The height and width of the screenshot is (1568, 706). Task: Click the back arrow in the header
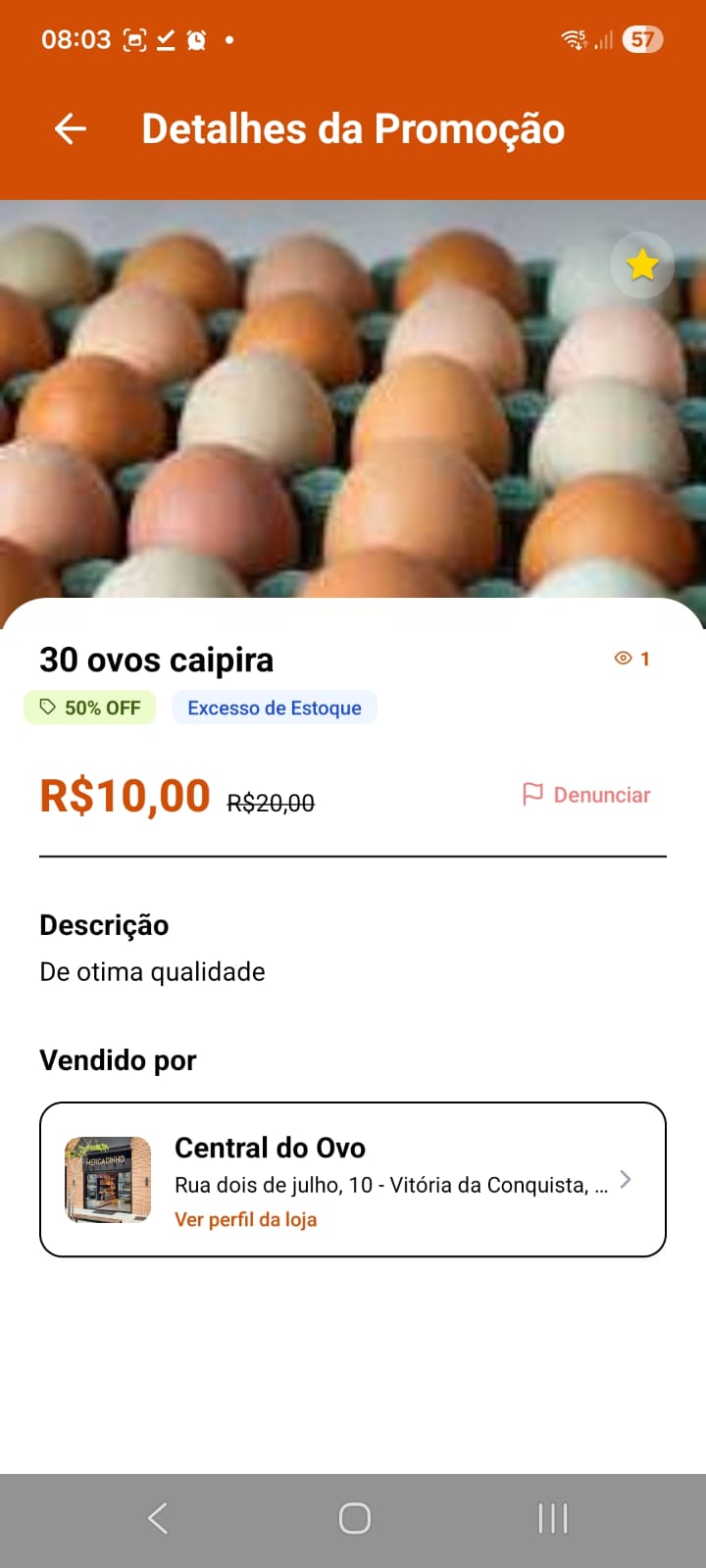click(x=70, y=128)
